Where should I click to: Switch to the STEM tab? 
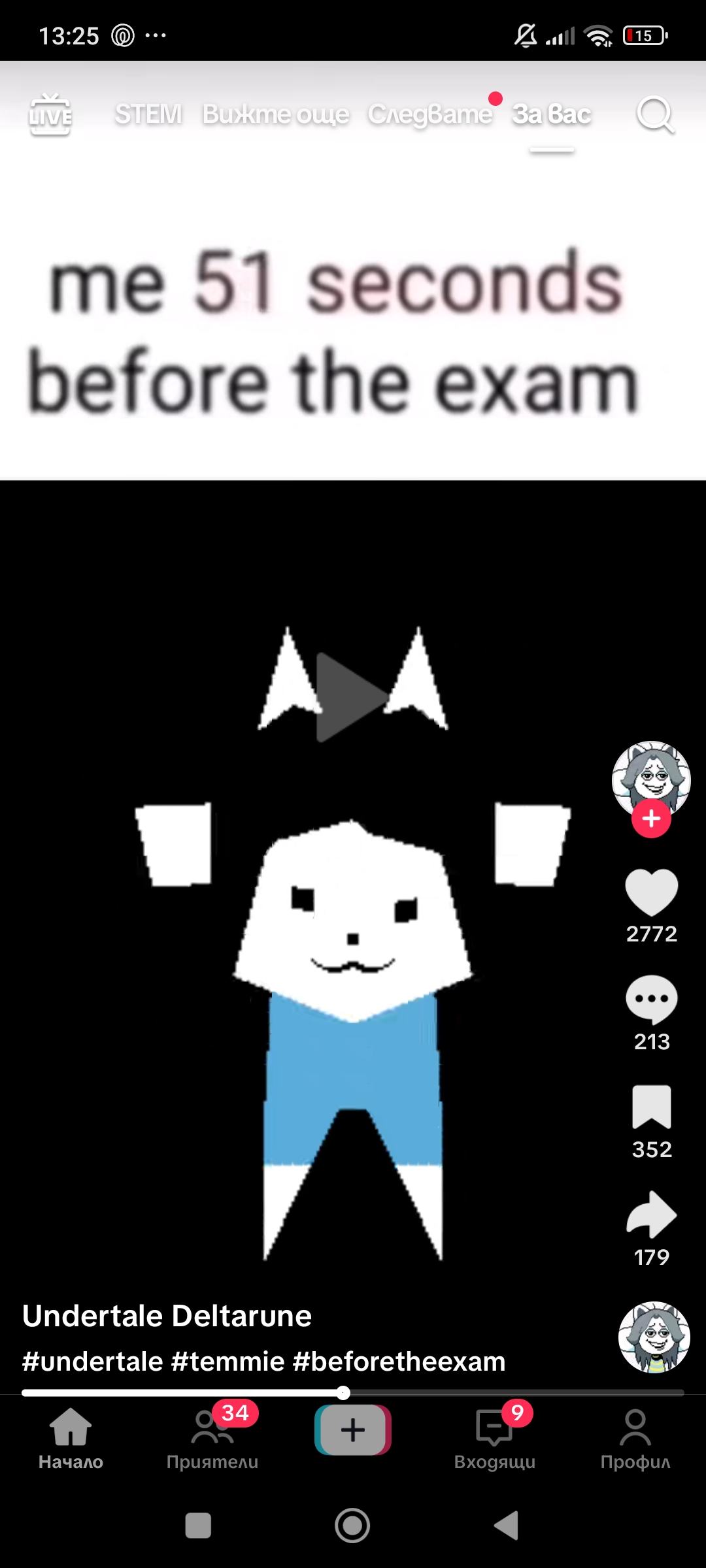(x=148, y=114)
